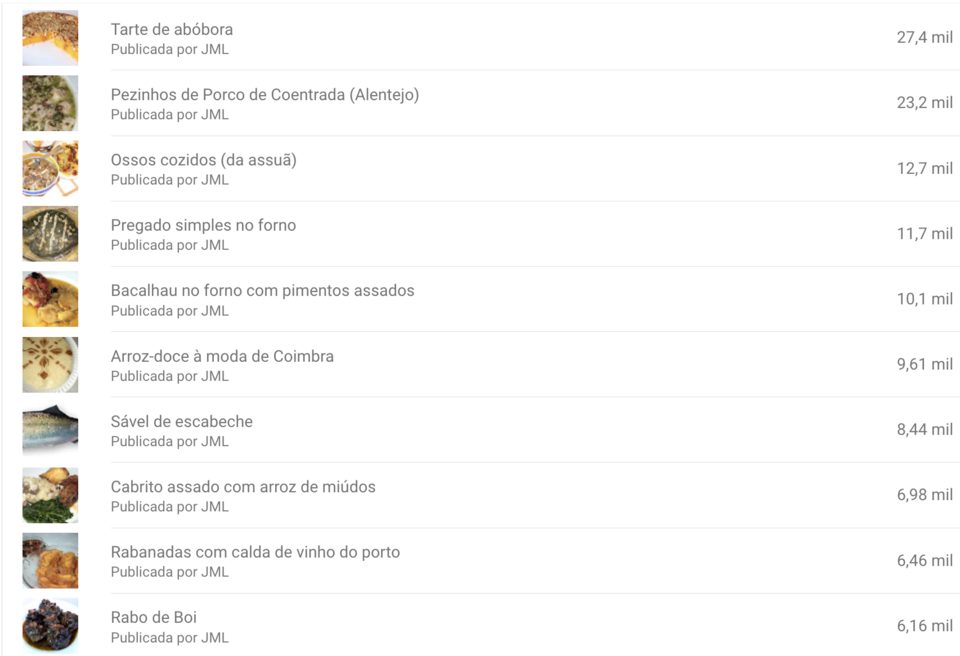Image resolution: width=960 pixels, height=656 pixels.
Task: Select the Rabo de Boi recipe
Action: [154, 618]
